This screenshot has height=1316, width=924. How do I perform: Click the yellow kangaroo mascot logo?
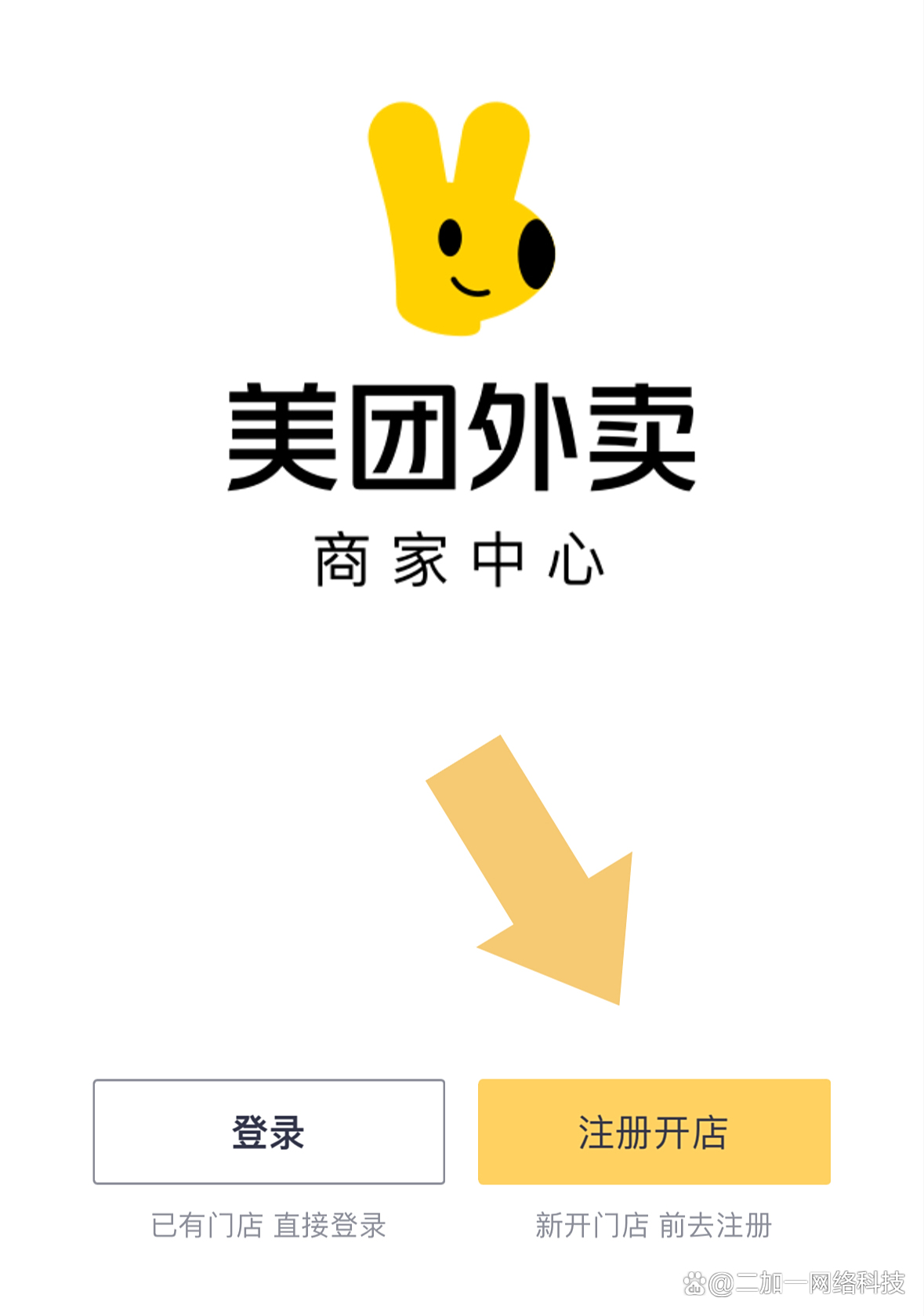462,219
